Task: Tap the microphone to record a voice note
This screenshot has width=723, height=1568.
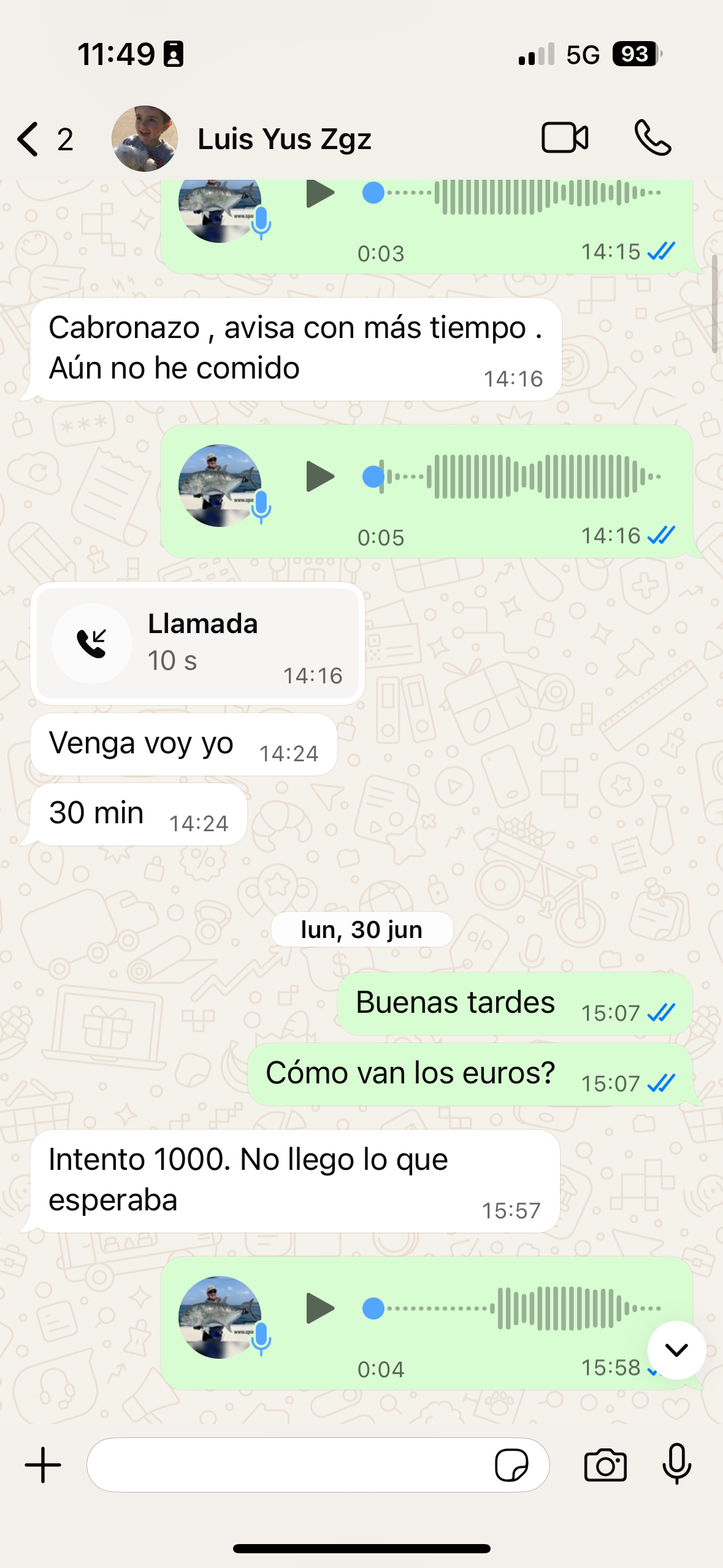Action: (x=677, y=1465)
